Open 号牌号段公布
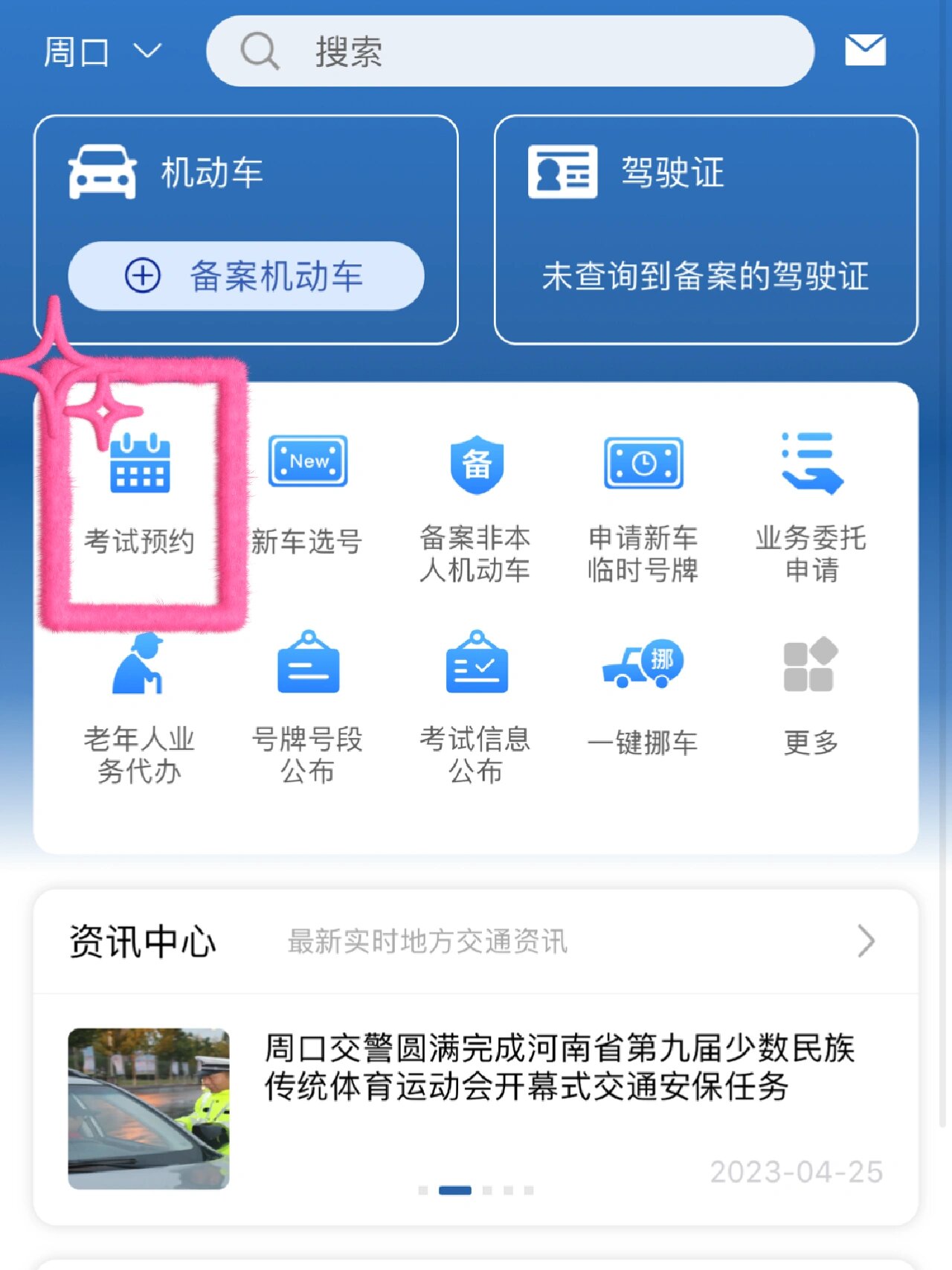This screenshot has width=952, height=1270. click(x=307, y=707)
